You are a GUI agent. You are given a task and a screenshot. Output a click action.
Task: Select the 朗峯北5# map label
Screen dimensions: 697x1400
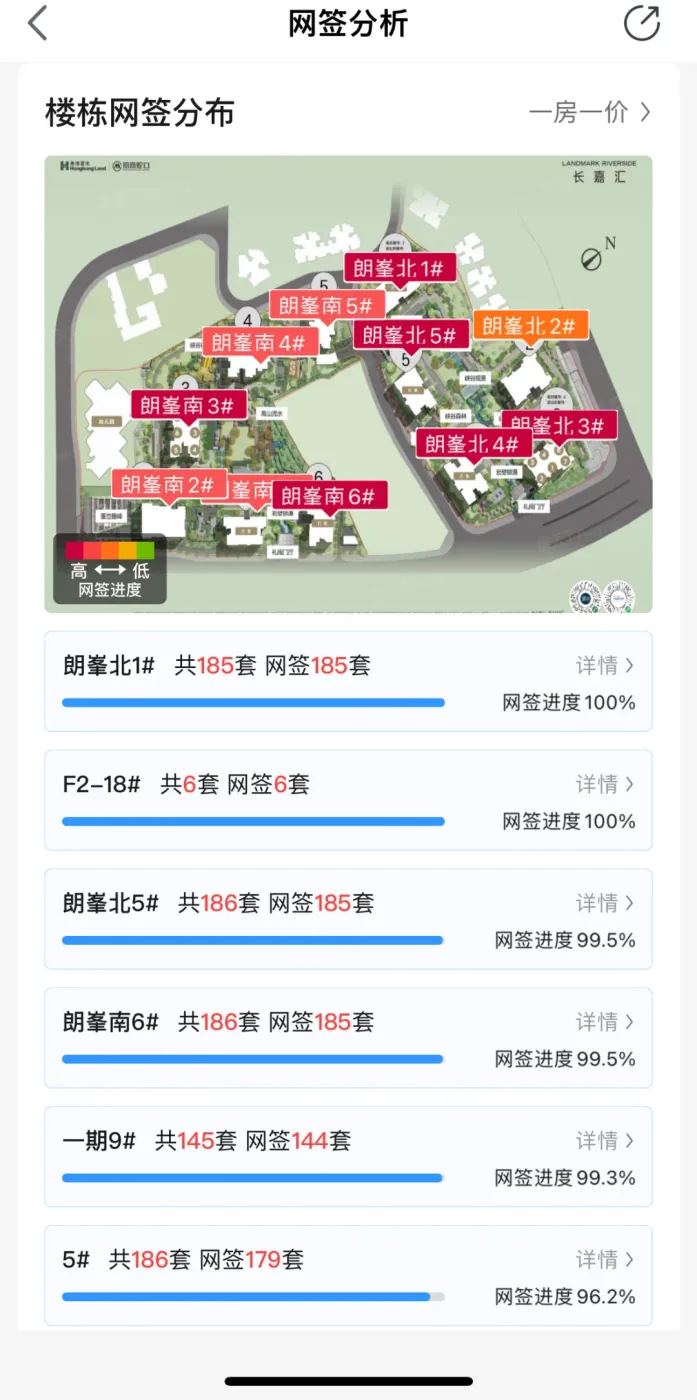[x=409, y=335]
